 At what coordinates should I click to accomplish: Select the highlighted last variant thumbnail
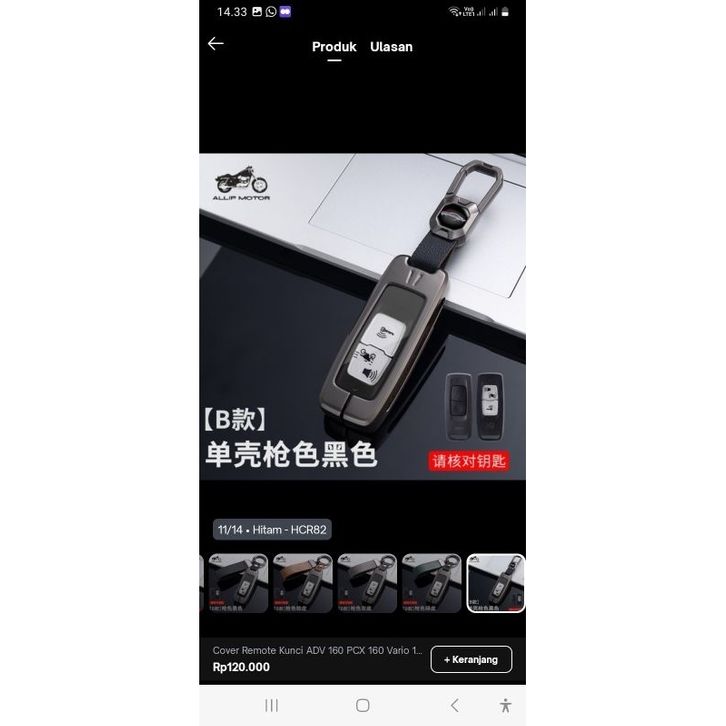496,583
